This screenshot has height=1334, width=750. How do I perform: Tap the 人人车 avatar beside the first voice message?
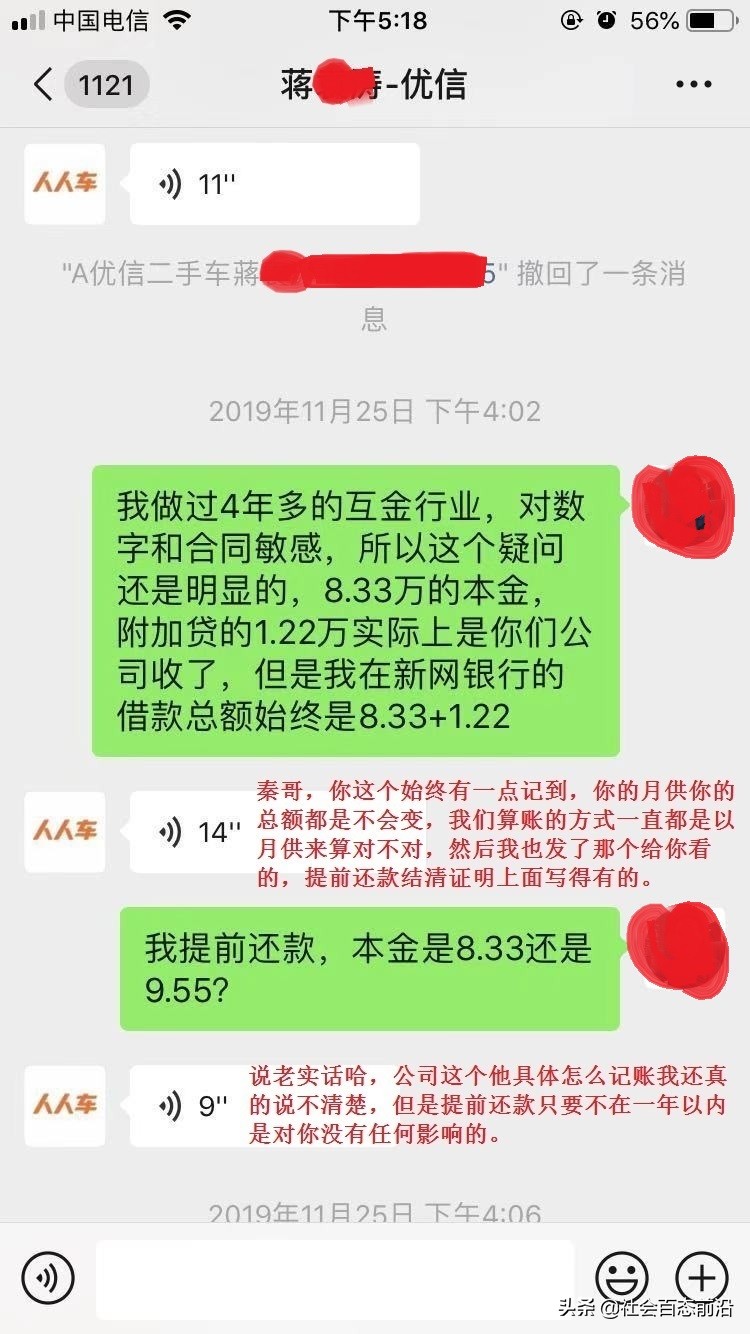[64, 184]
